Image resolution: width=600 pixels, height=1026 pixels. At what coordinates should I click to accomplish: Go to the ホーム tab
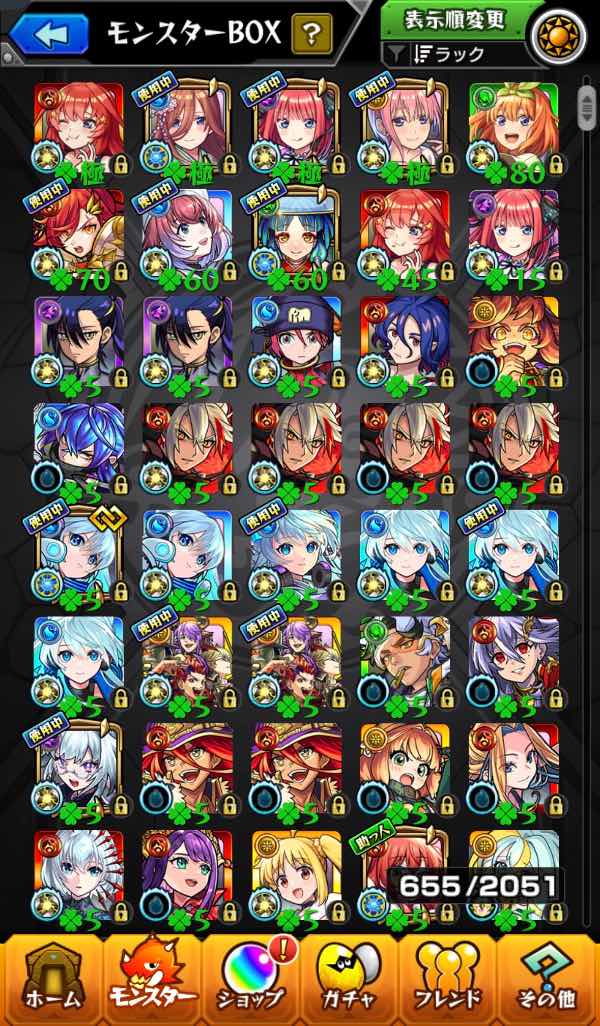[x=54, y=980]
